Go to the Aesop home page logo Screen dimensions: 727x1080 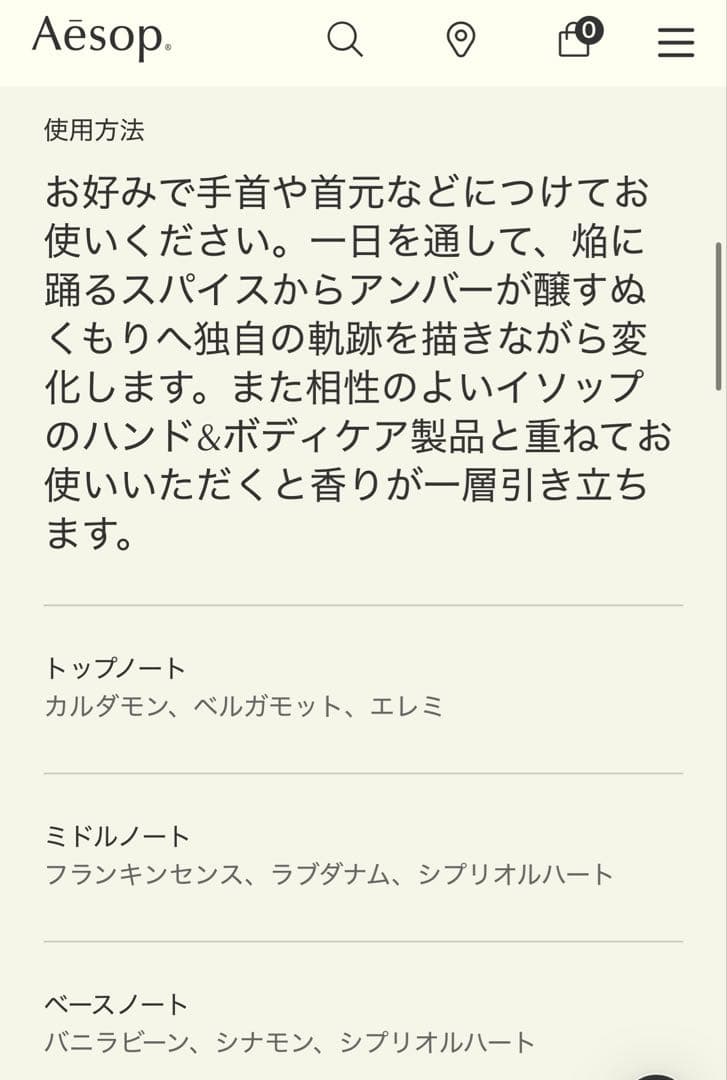tap(101, 39)
